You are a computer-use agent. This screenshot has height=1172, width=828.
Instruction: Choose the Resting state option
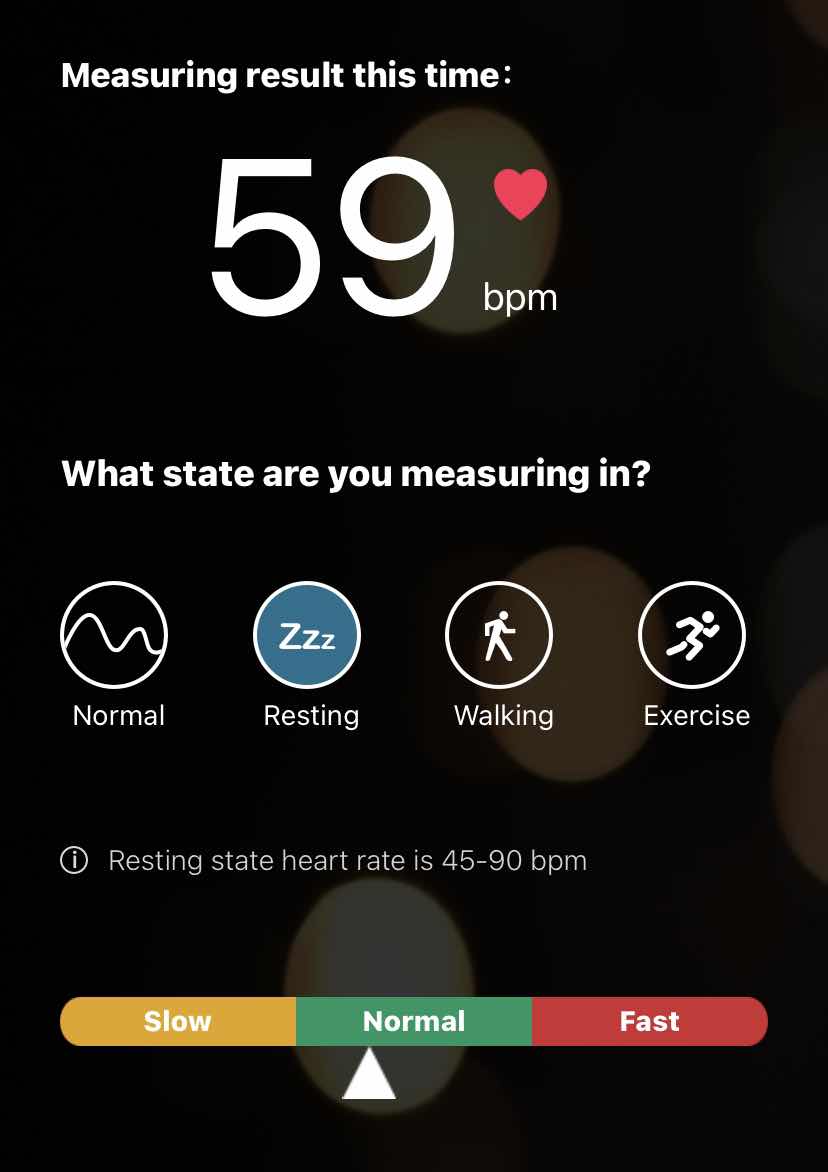[307, 635]
